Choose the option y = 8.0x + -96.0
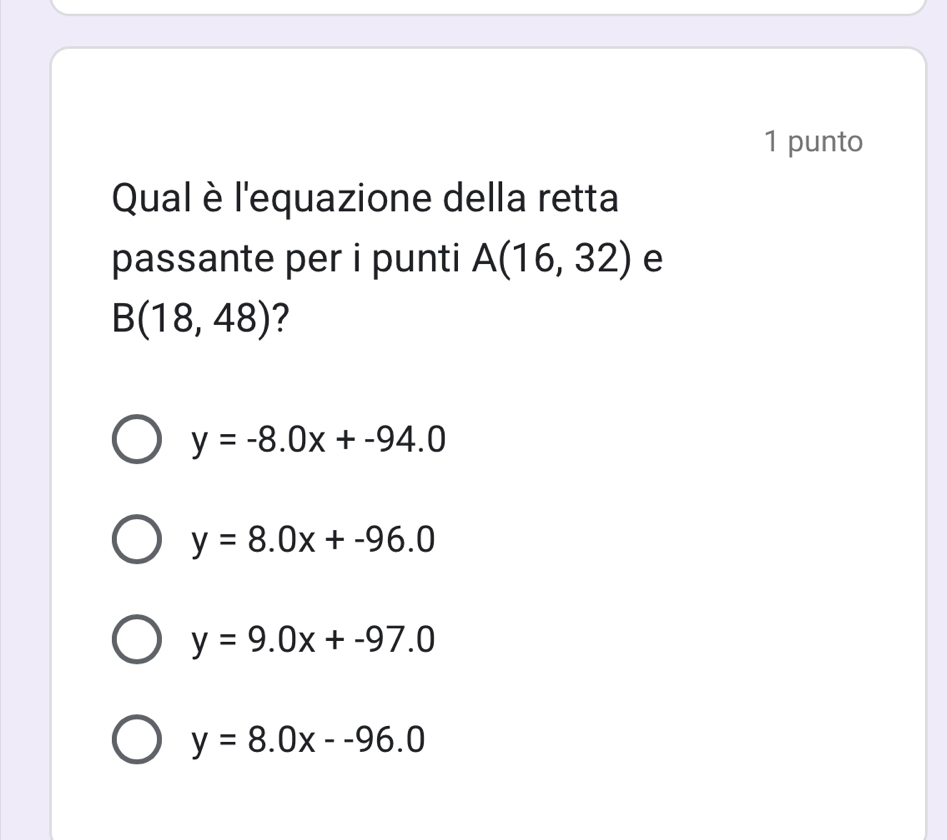The height and width of the screenshot is (840, 947). (x=136, y=541)
